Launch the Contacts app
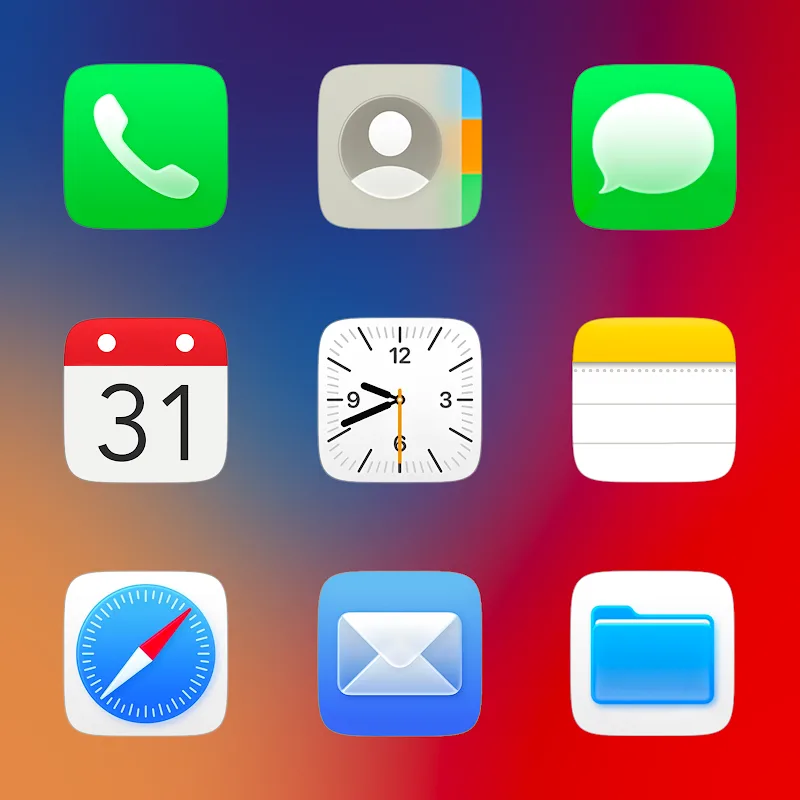800x800 pixels. pos(400,146)
